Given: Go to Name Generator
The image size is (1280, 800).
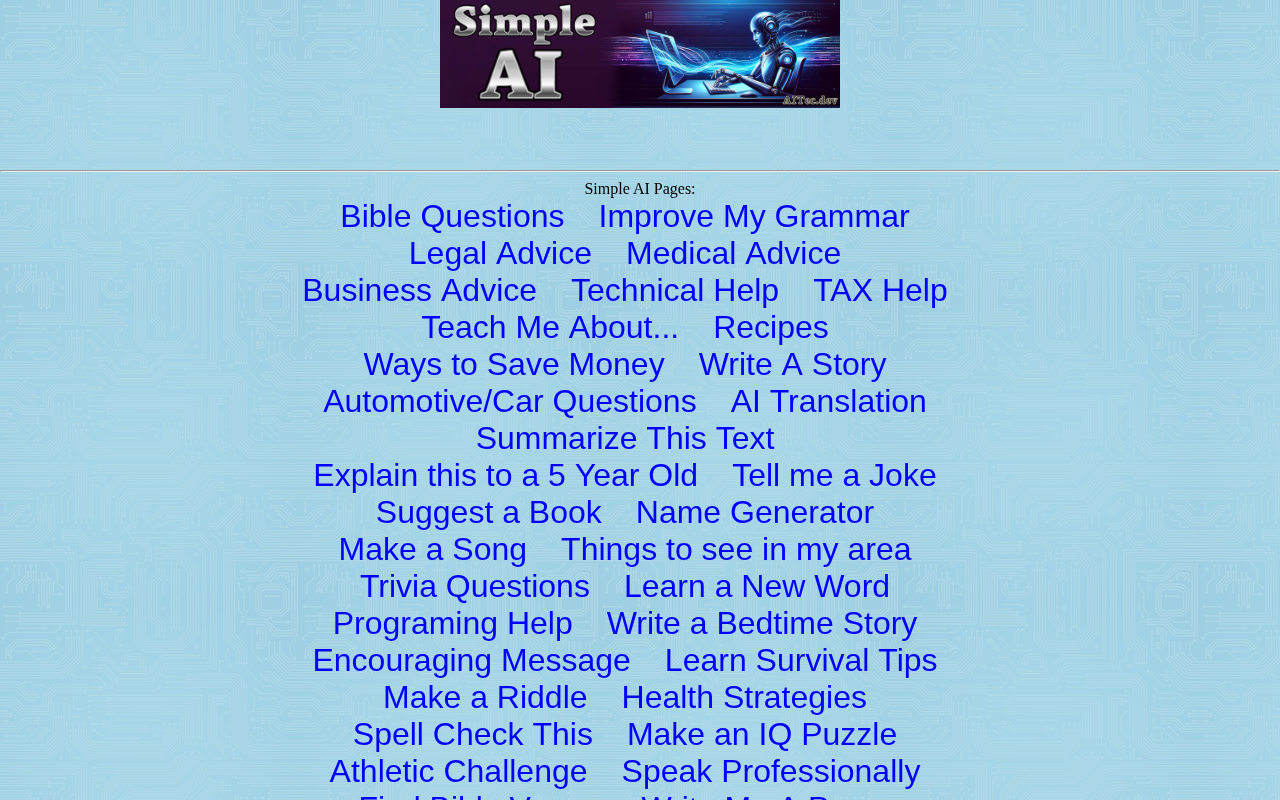Looking at the screenshot, I should [755, 513].
